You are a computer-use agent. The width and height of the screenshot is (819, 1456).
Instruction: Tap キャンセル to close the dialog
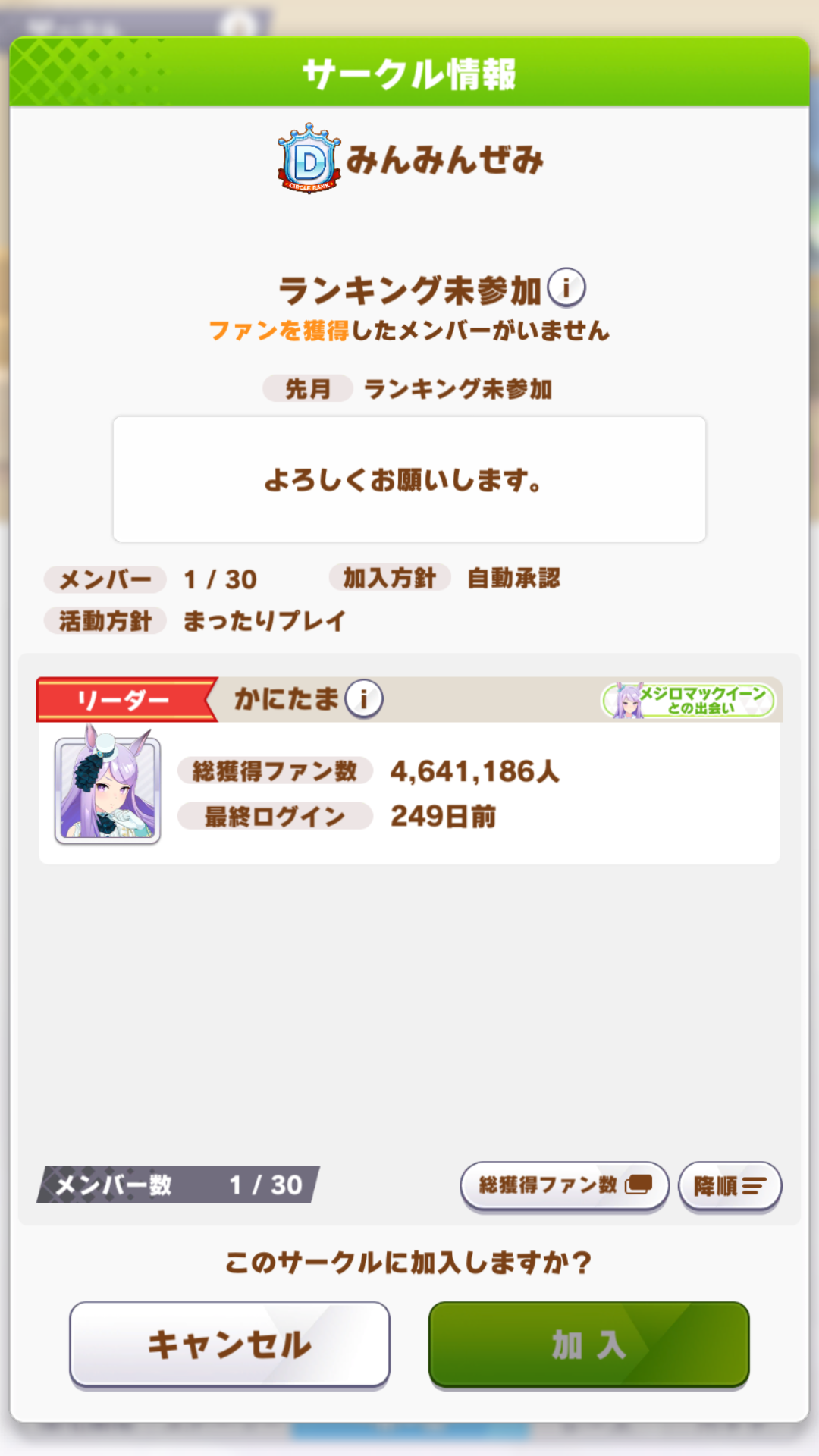click(230, 1345)
